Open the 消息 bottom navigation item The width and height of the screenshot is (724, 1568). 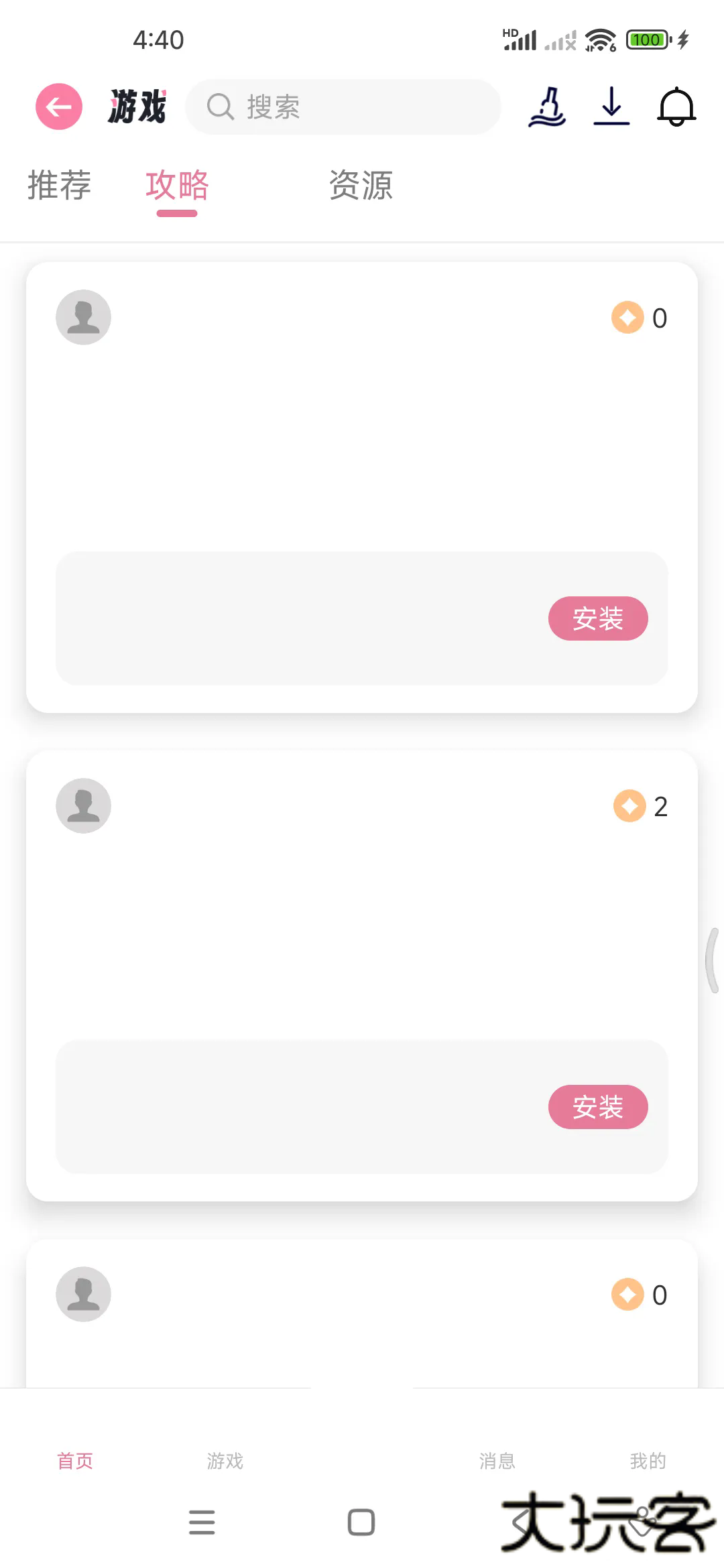click(497, 1460)
